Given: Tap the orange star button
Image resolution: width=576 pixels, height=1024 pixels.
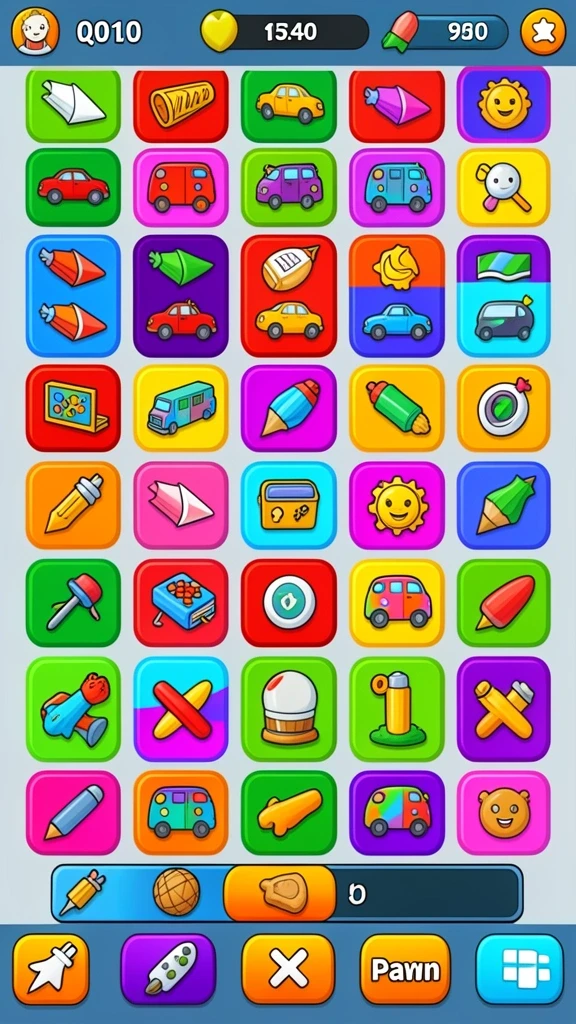Looking at the screenshot, I should [x=543, y=31].
